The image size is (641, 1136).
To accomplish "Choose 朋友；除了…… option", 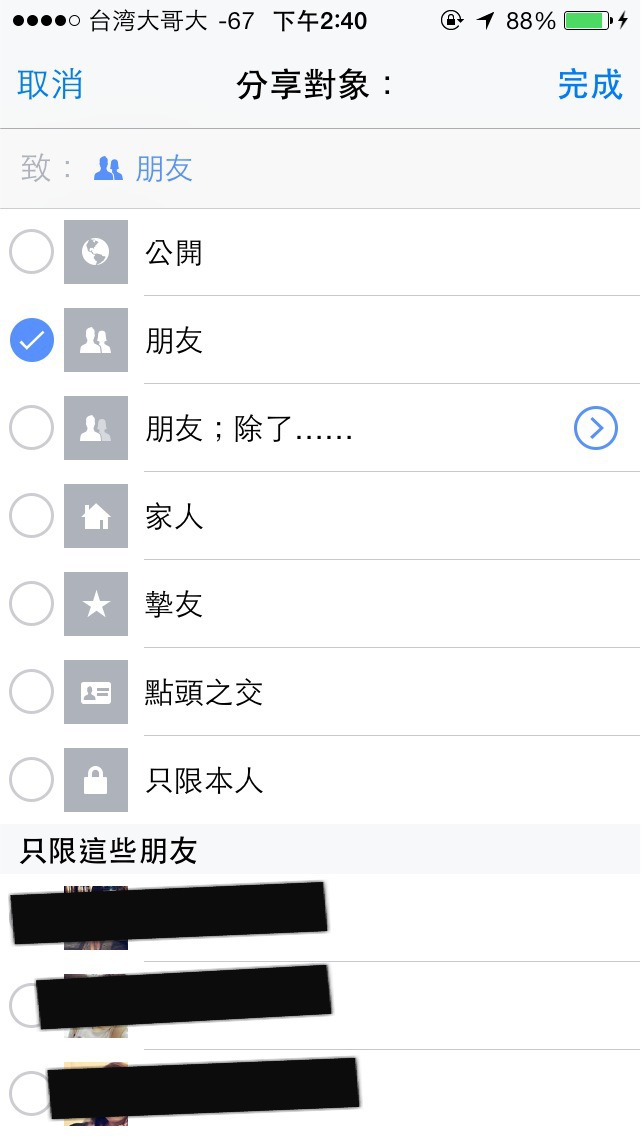I will tap(320, 428).
